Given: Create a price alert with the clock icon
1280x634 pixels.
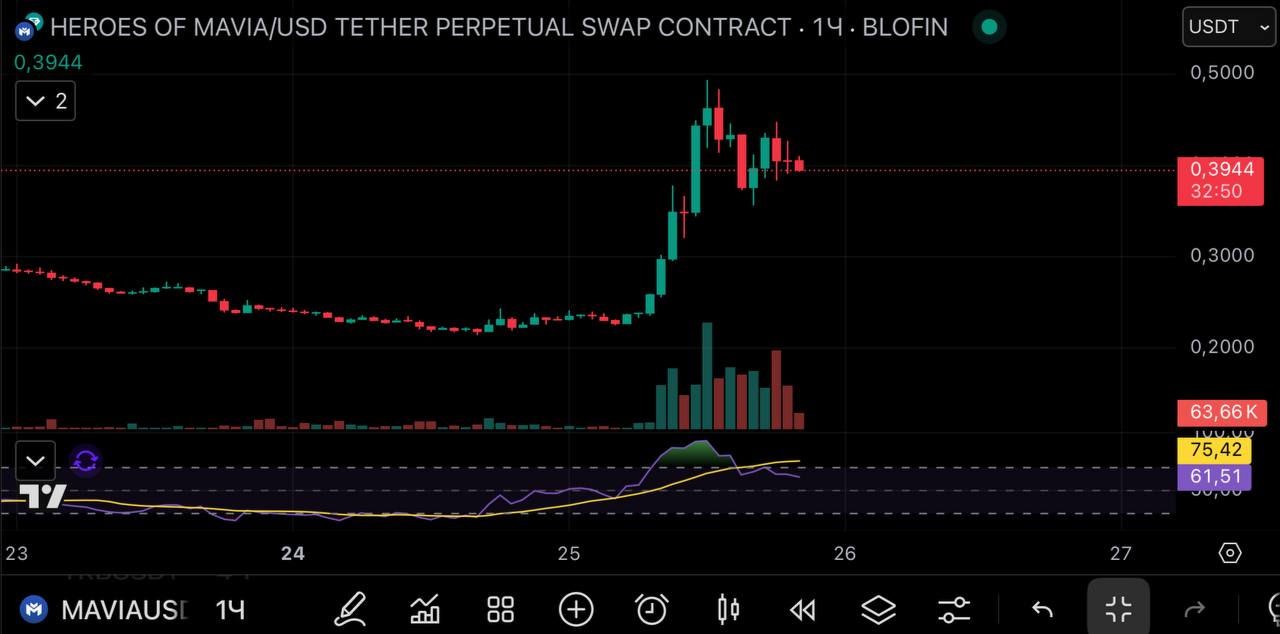Looking at the screenshot, I should point(652,608).
